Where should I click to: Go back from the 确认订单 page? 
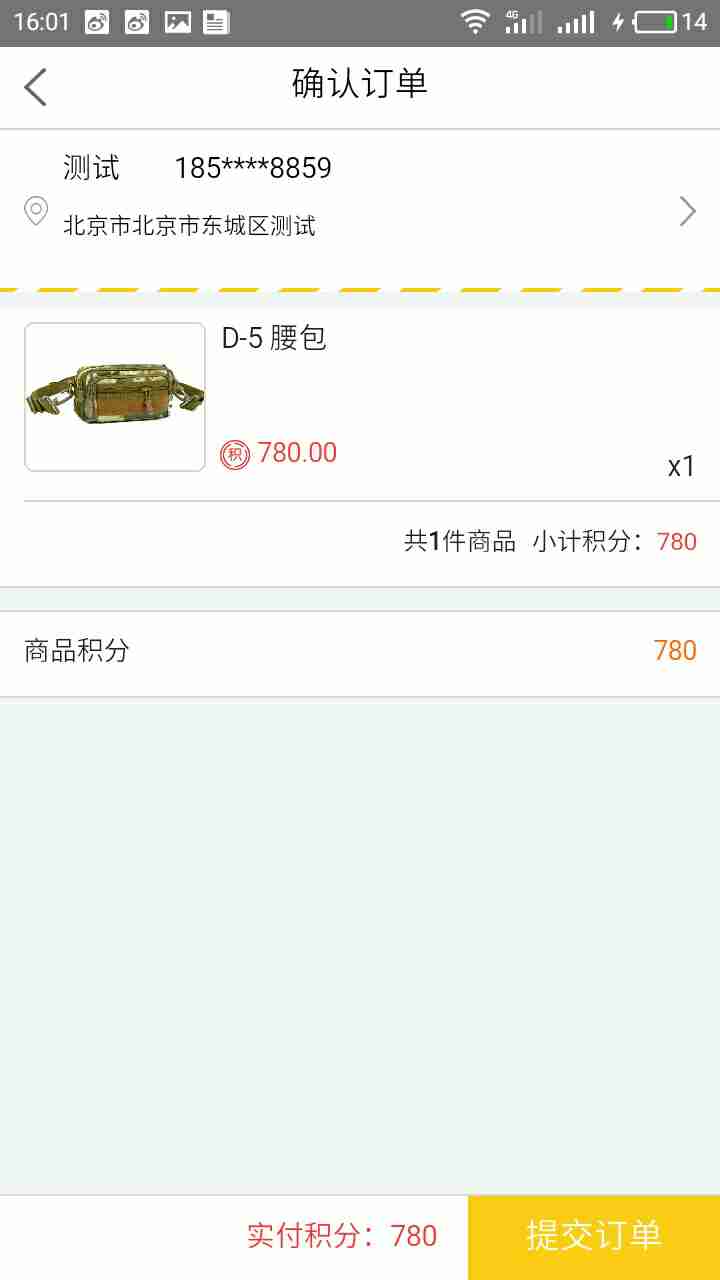coord(36,87)
